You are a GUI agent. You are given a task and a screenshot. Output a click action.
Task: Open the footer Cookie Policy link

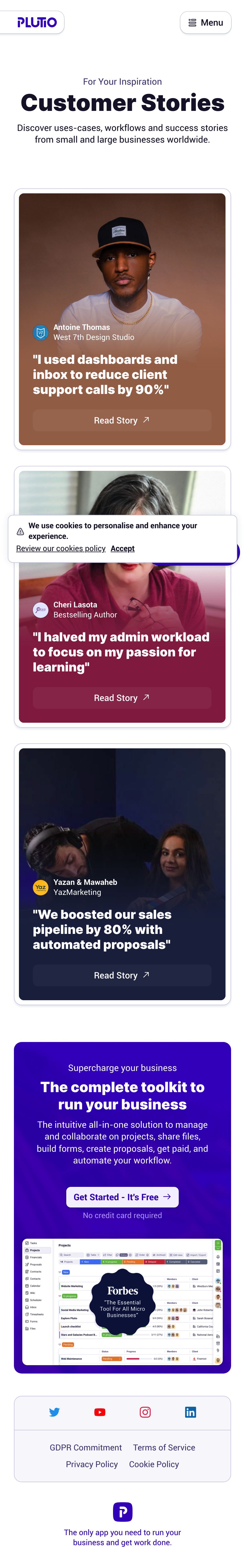pos(154,1464)
